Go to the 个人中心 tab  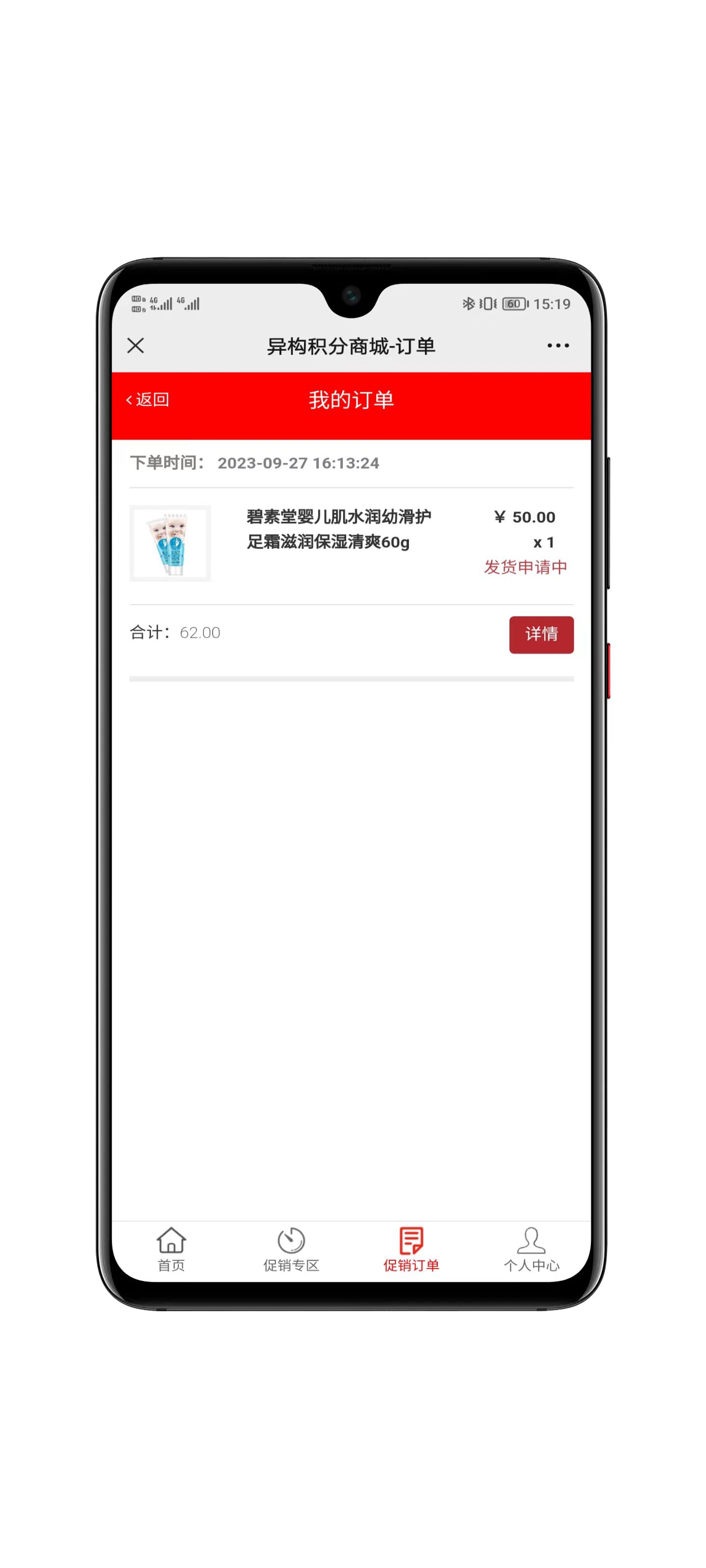click(531, 1249)
